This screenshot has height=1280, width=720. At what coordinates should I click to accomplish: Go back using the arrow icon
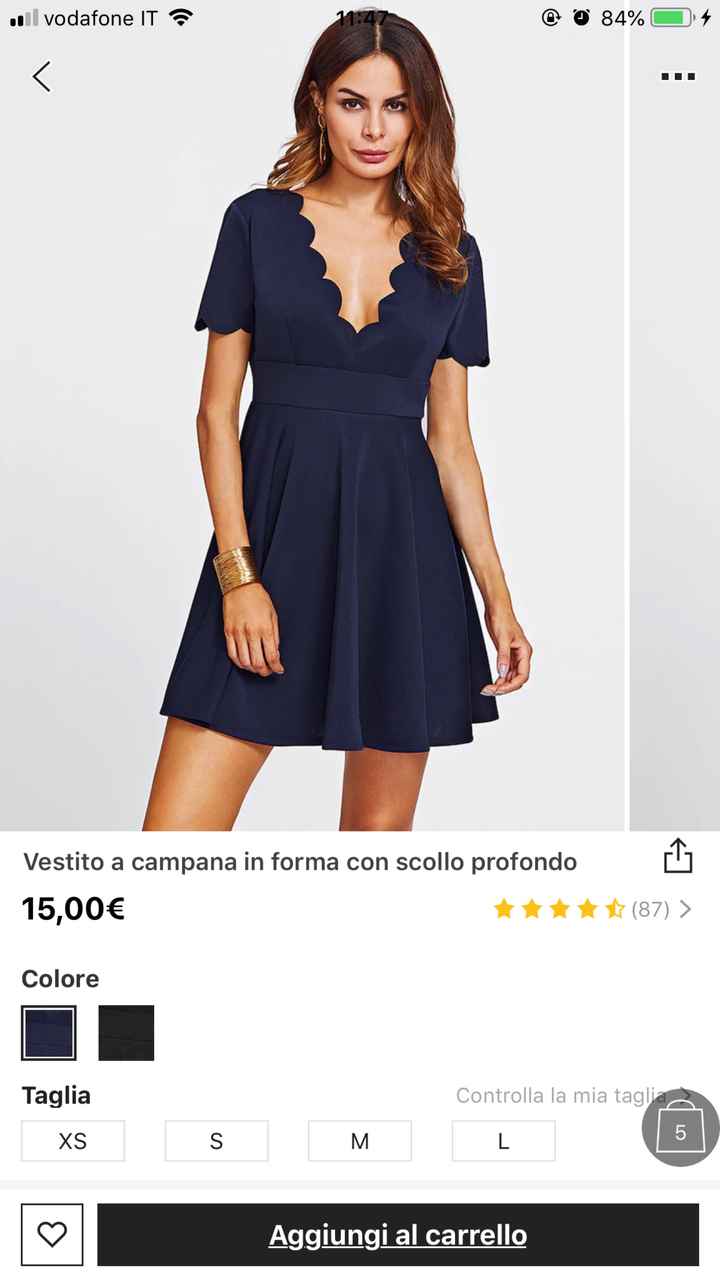(41, 76)
